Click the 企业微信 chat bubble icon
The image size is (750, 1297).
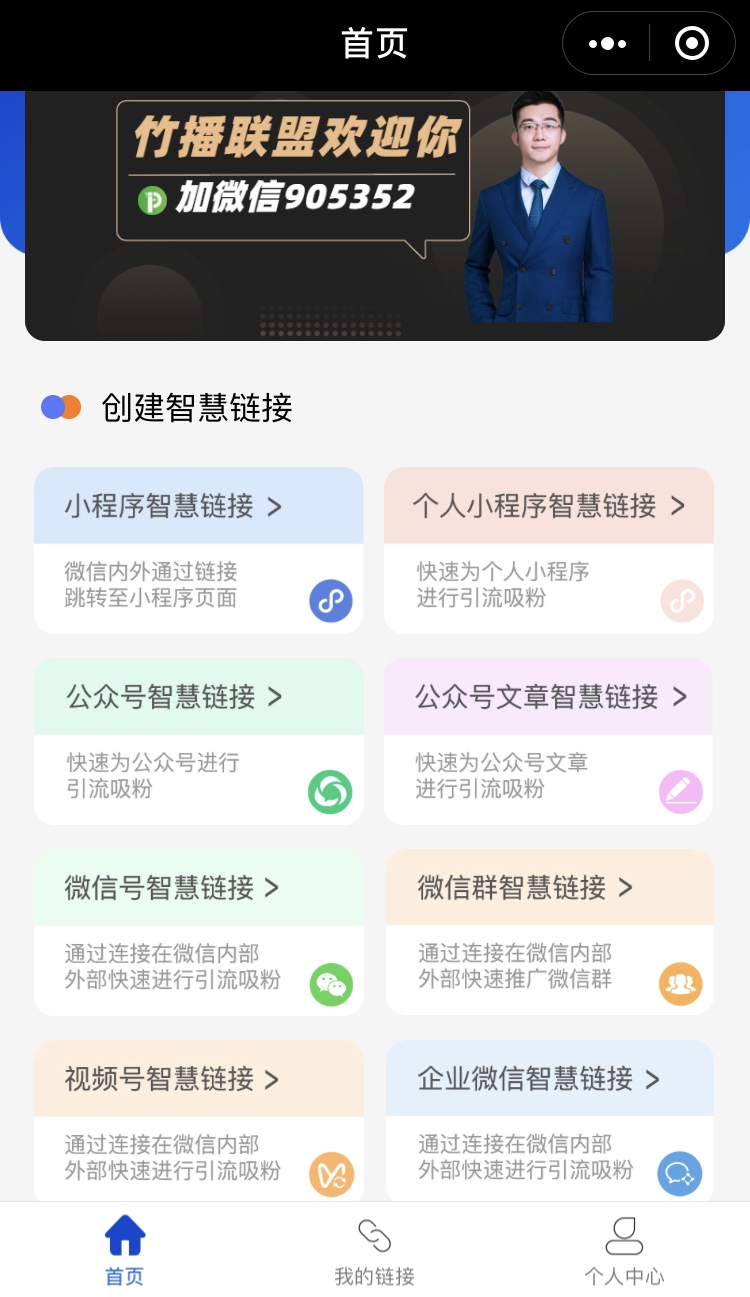tap(681, 1176)
